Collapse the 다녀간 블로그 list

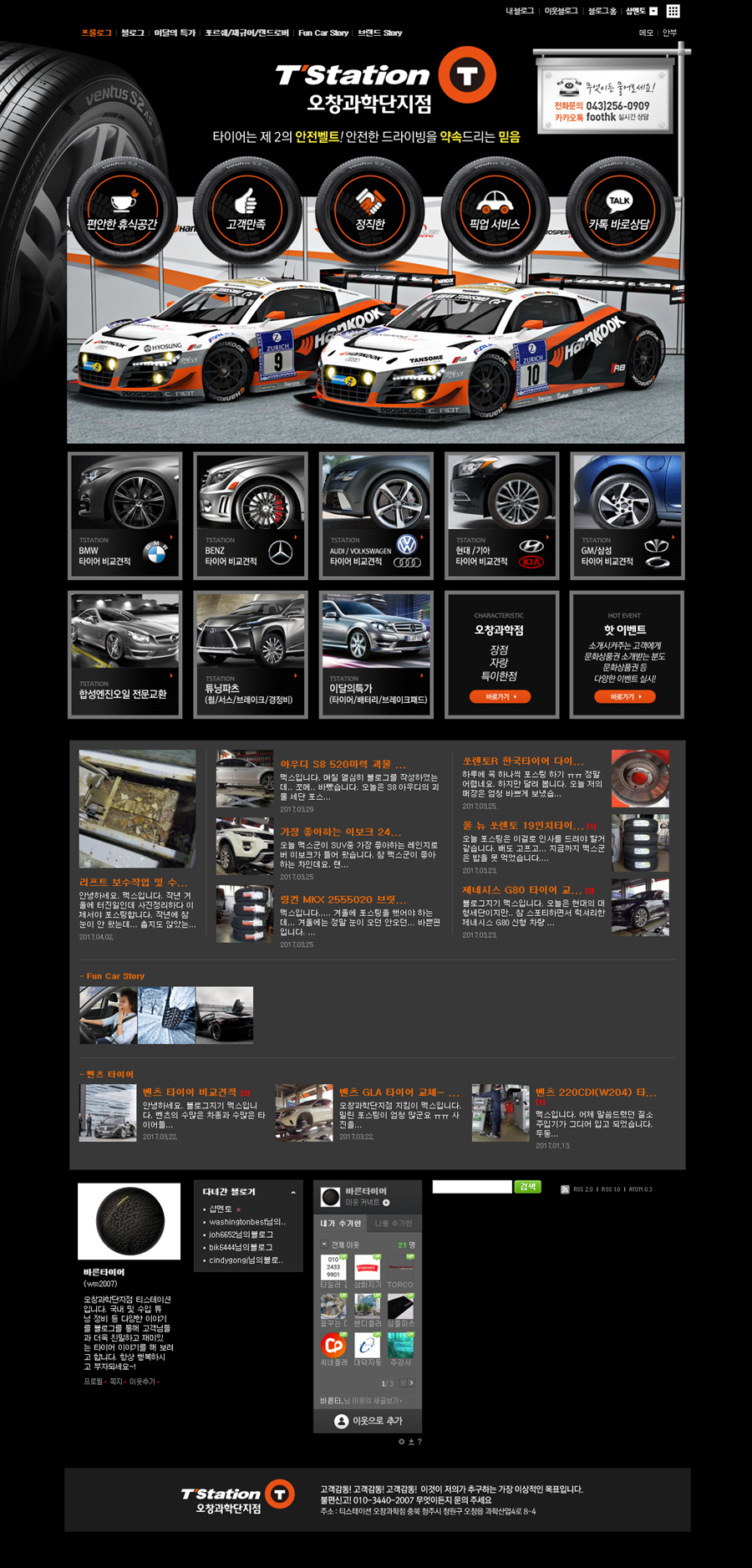click(x=292, y=1192)
